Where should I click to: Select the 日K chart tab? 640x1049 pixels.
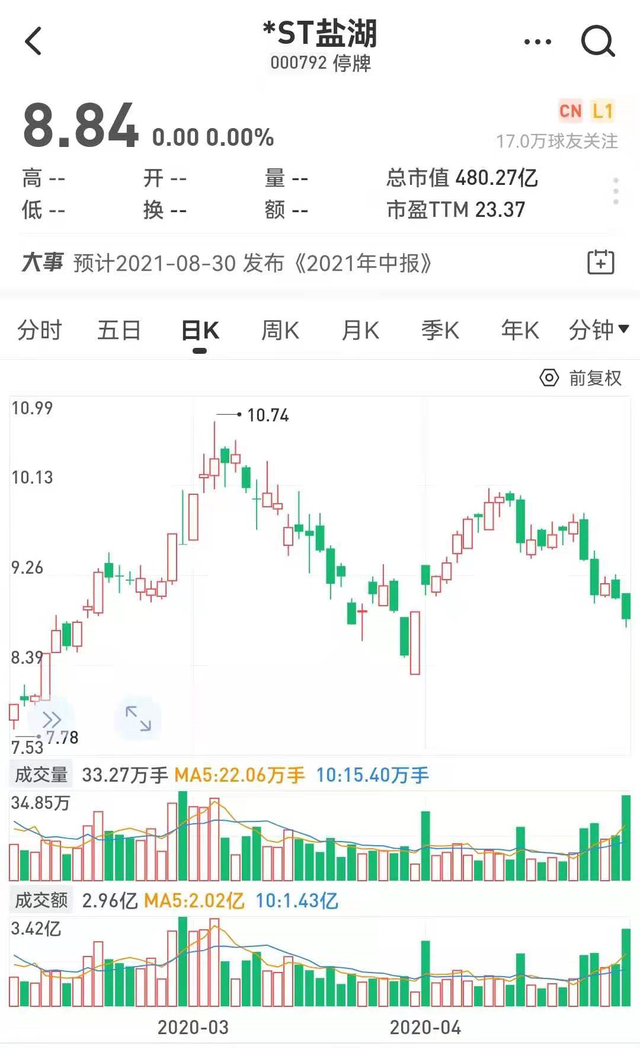200,330
